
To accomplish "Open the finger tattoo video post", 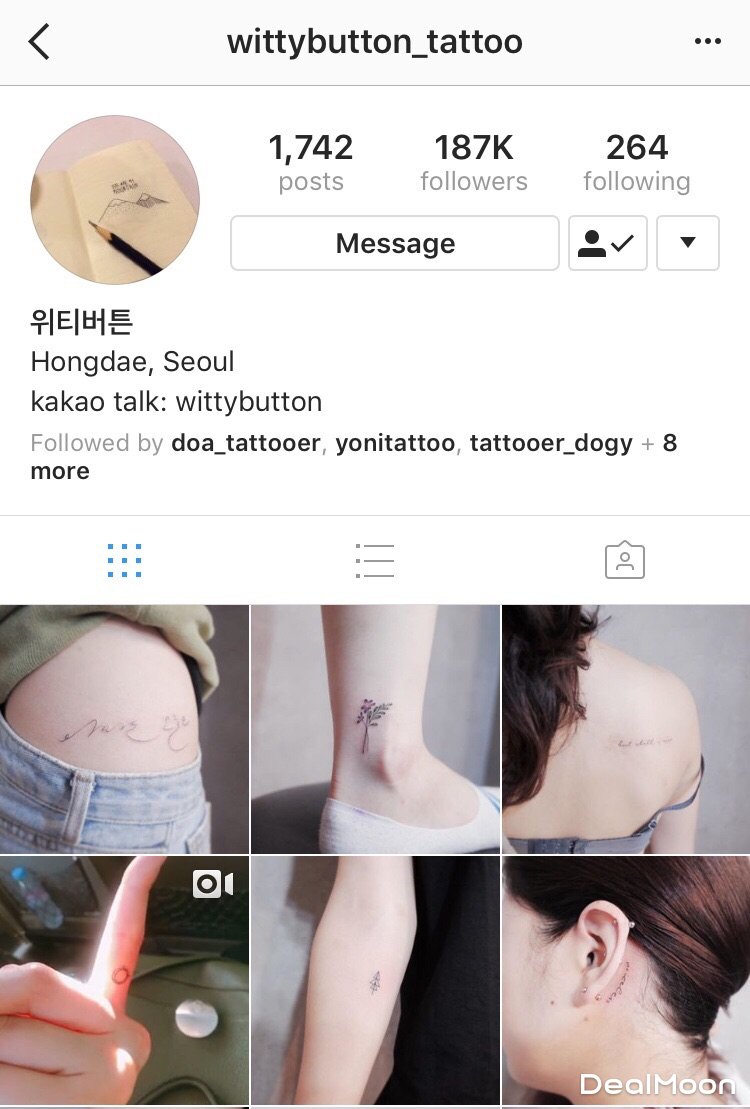I will 124,980.
